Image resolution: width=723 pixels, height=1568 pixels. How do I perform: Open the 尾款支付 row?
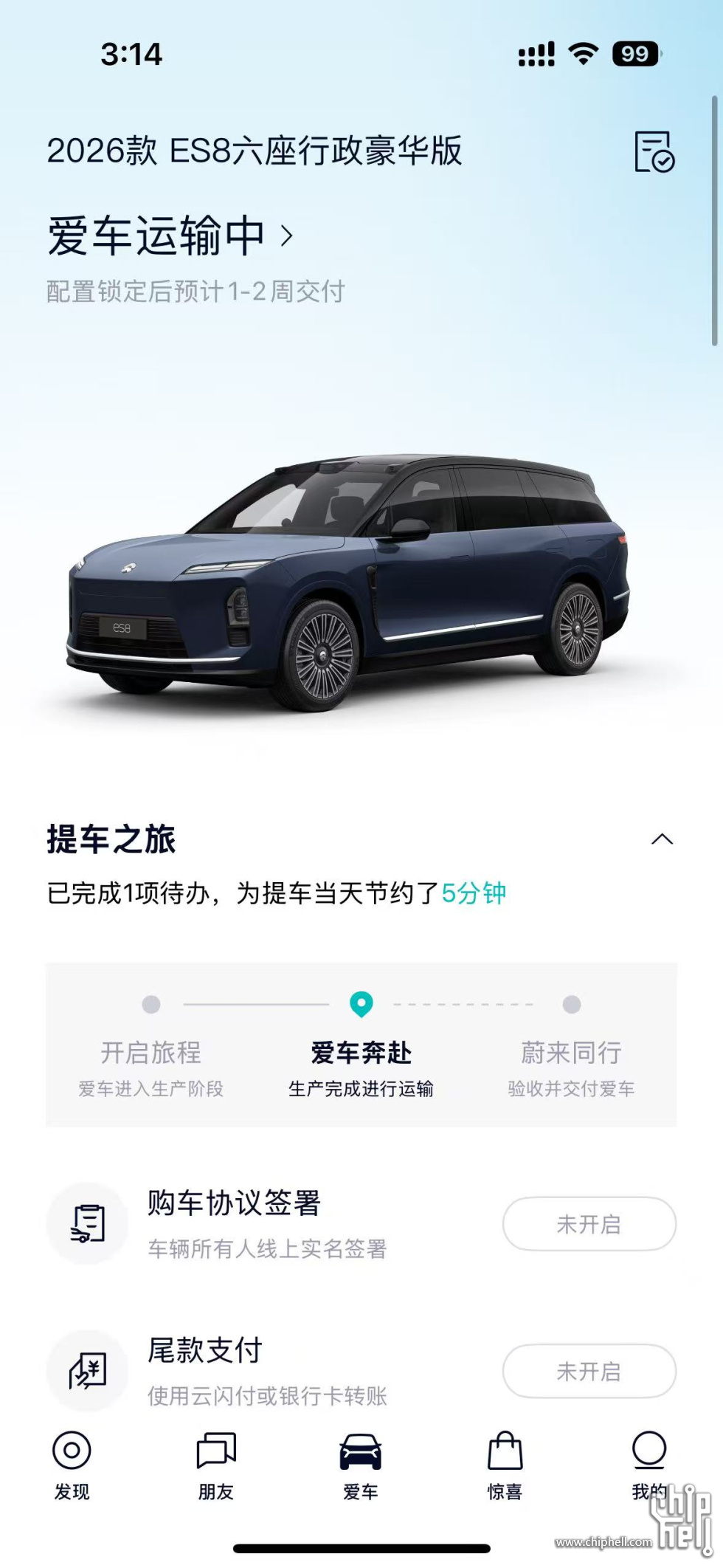(x=266, y=1371)
